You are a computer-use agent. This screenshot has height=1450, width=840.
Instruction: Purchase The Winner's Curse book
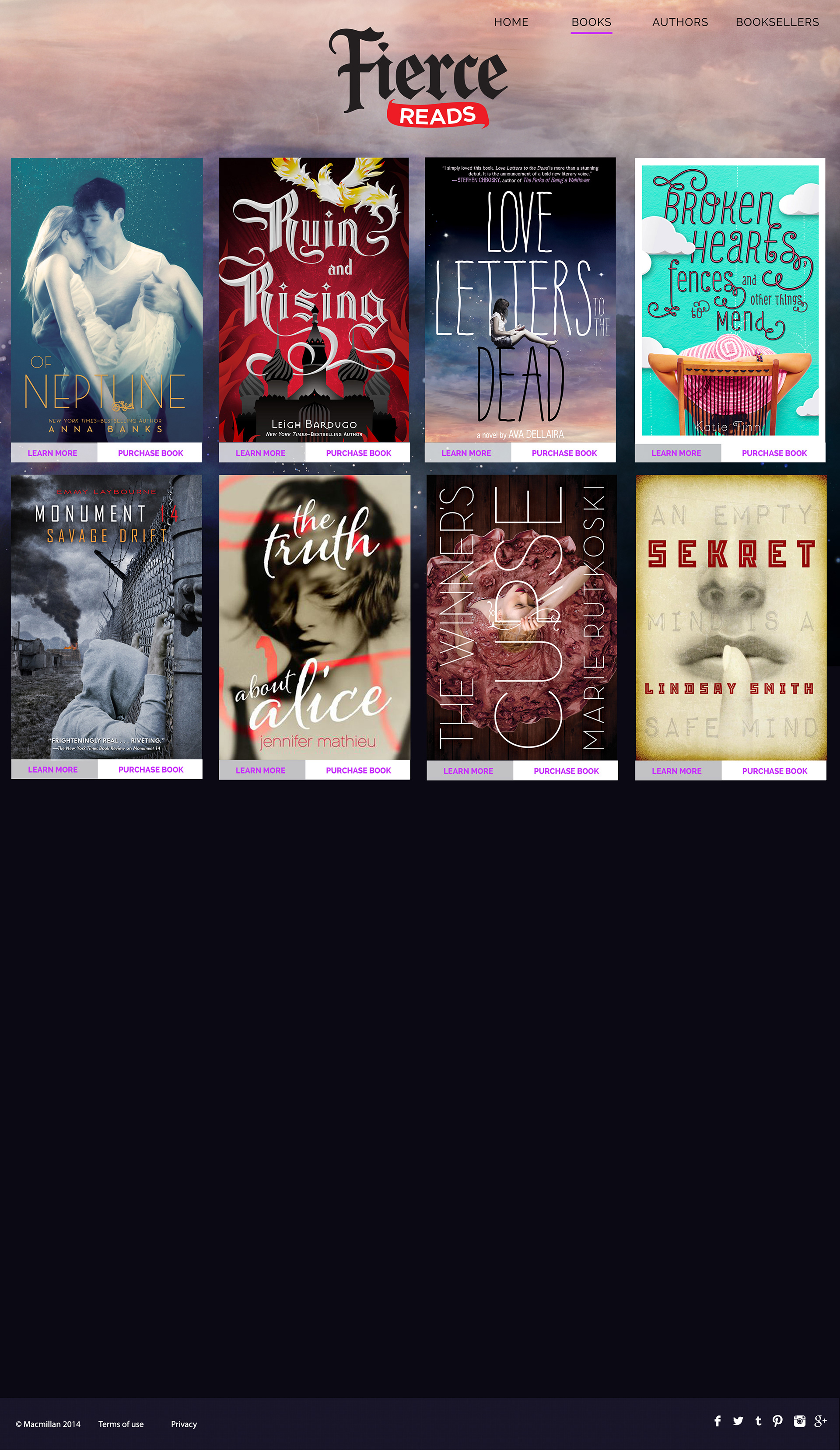[x=566, y=771]
